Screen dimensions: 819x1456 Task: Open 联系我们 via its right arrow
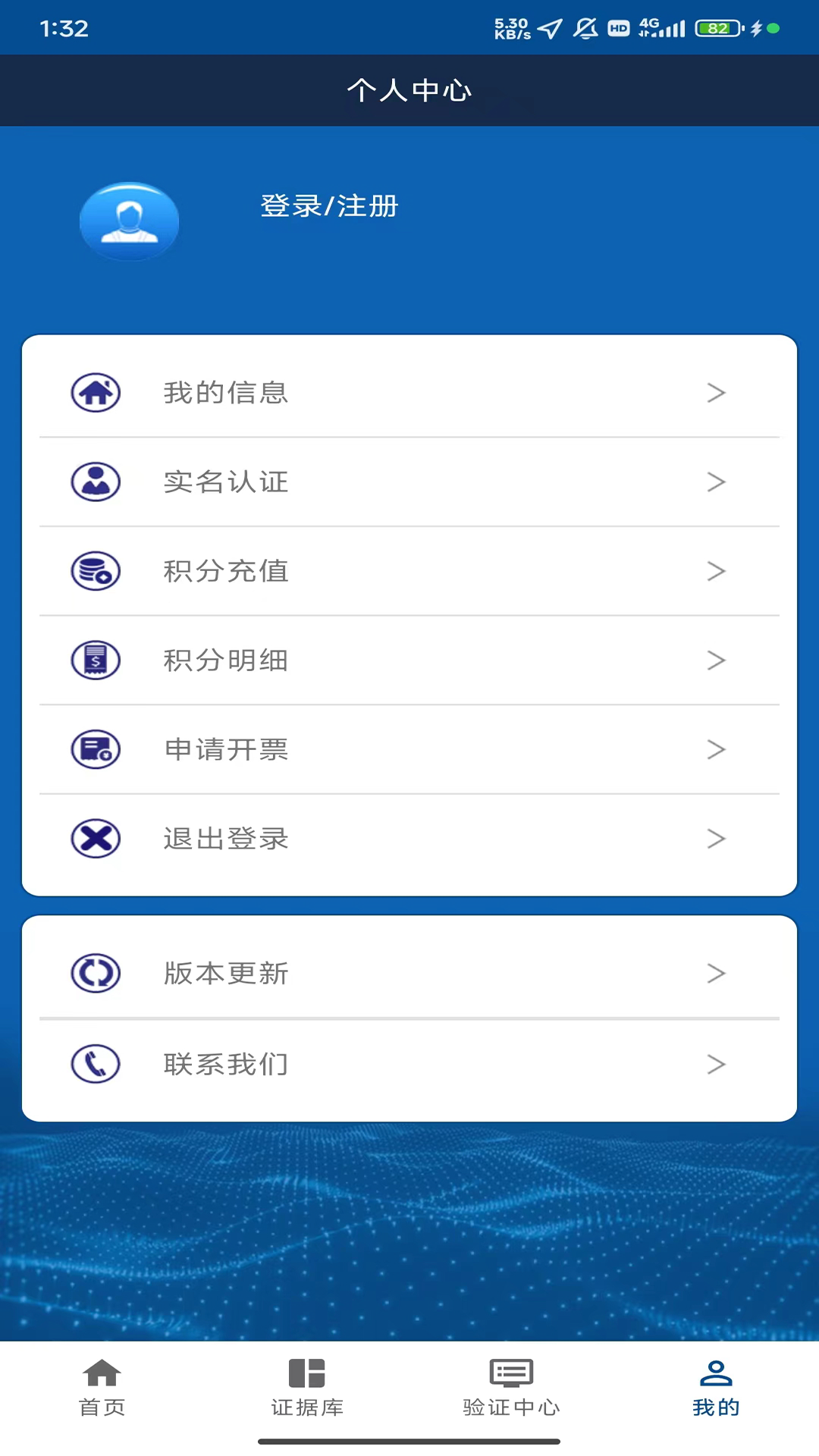[714, 1063]
